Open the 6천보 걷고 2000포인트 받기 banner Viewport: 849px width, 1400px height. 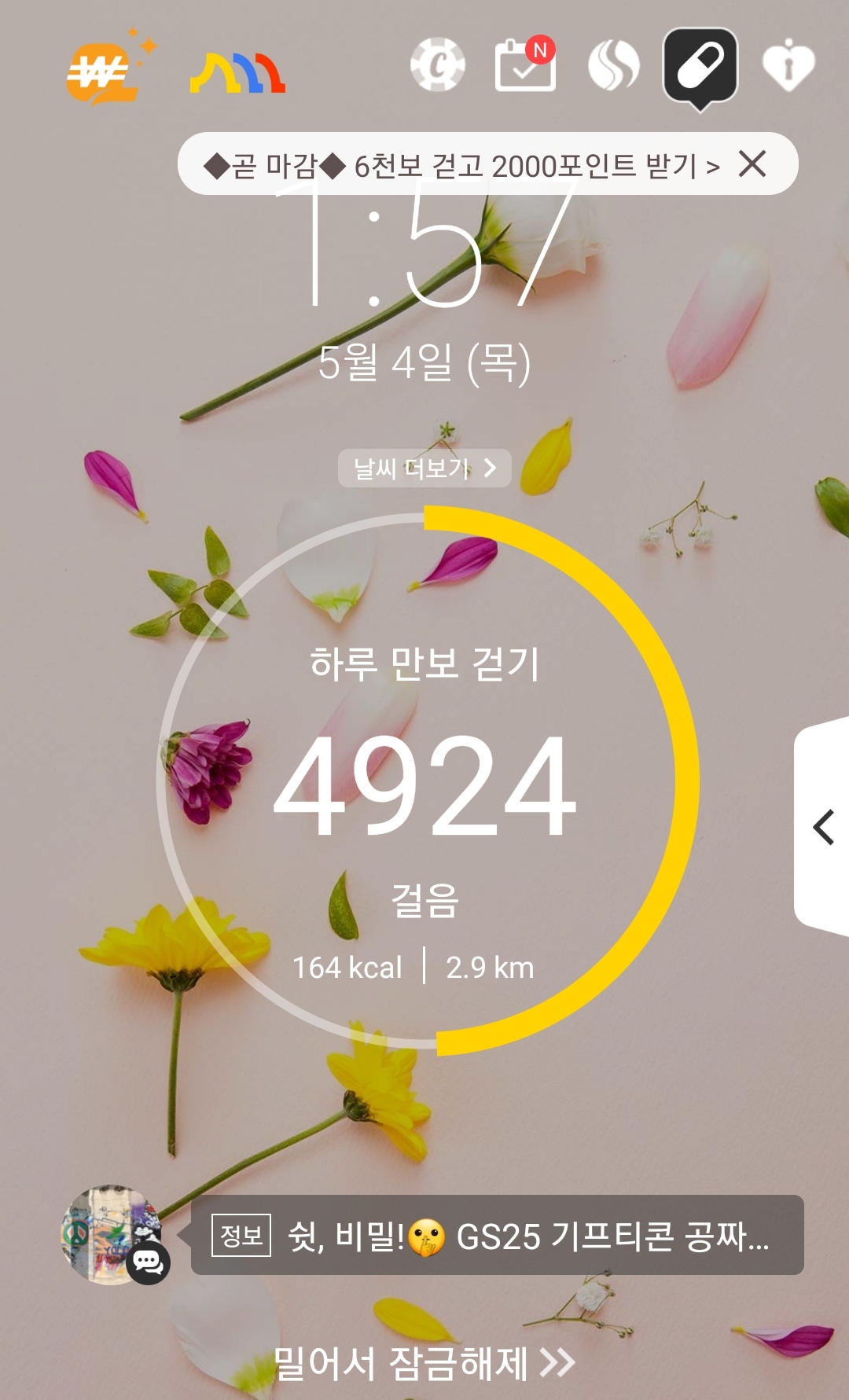[x=460, y=165]
